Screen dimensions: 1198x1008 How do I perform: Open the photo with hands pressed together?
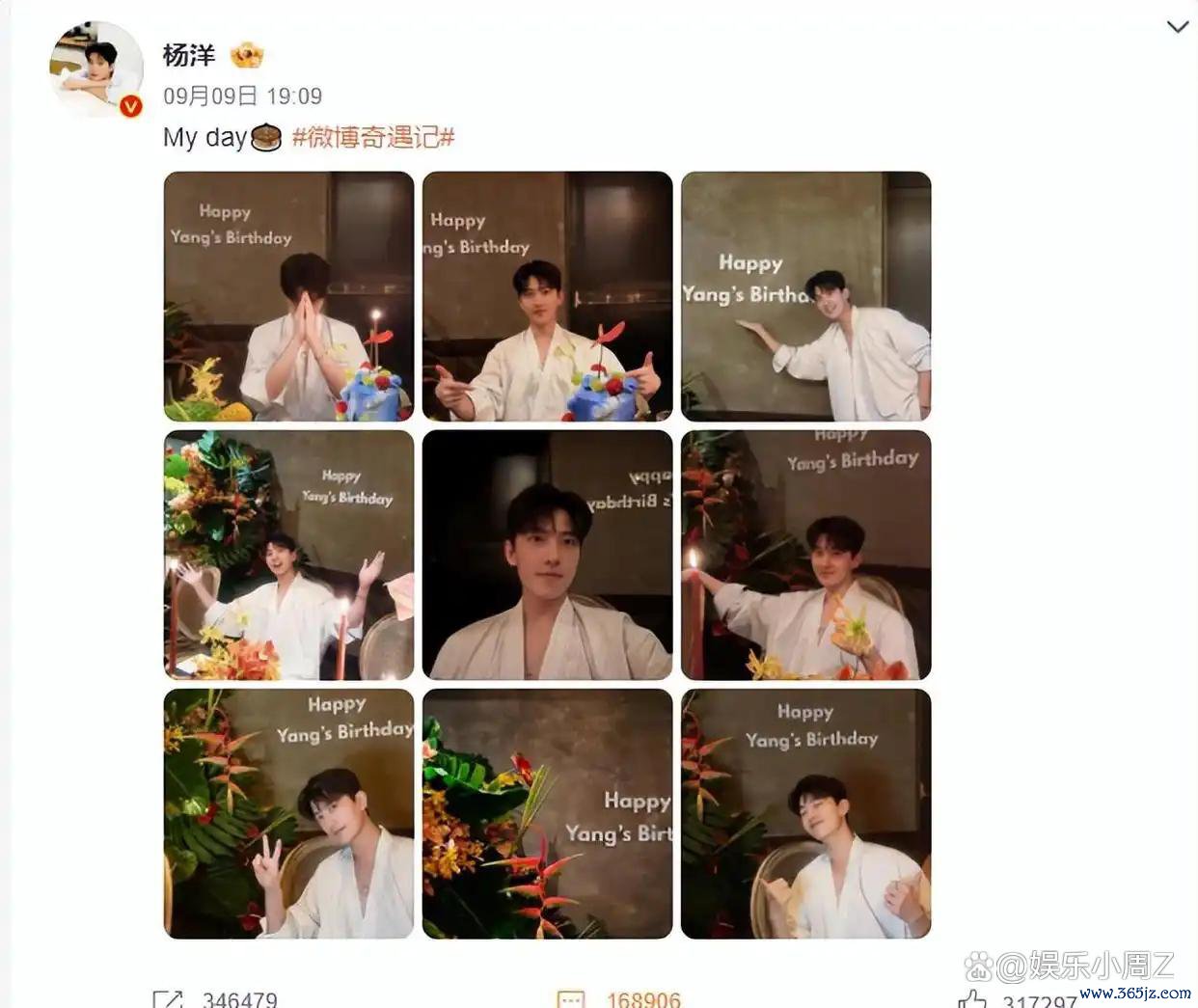coord(288,296)
